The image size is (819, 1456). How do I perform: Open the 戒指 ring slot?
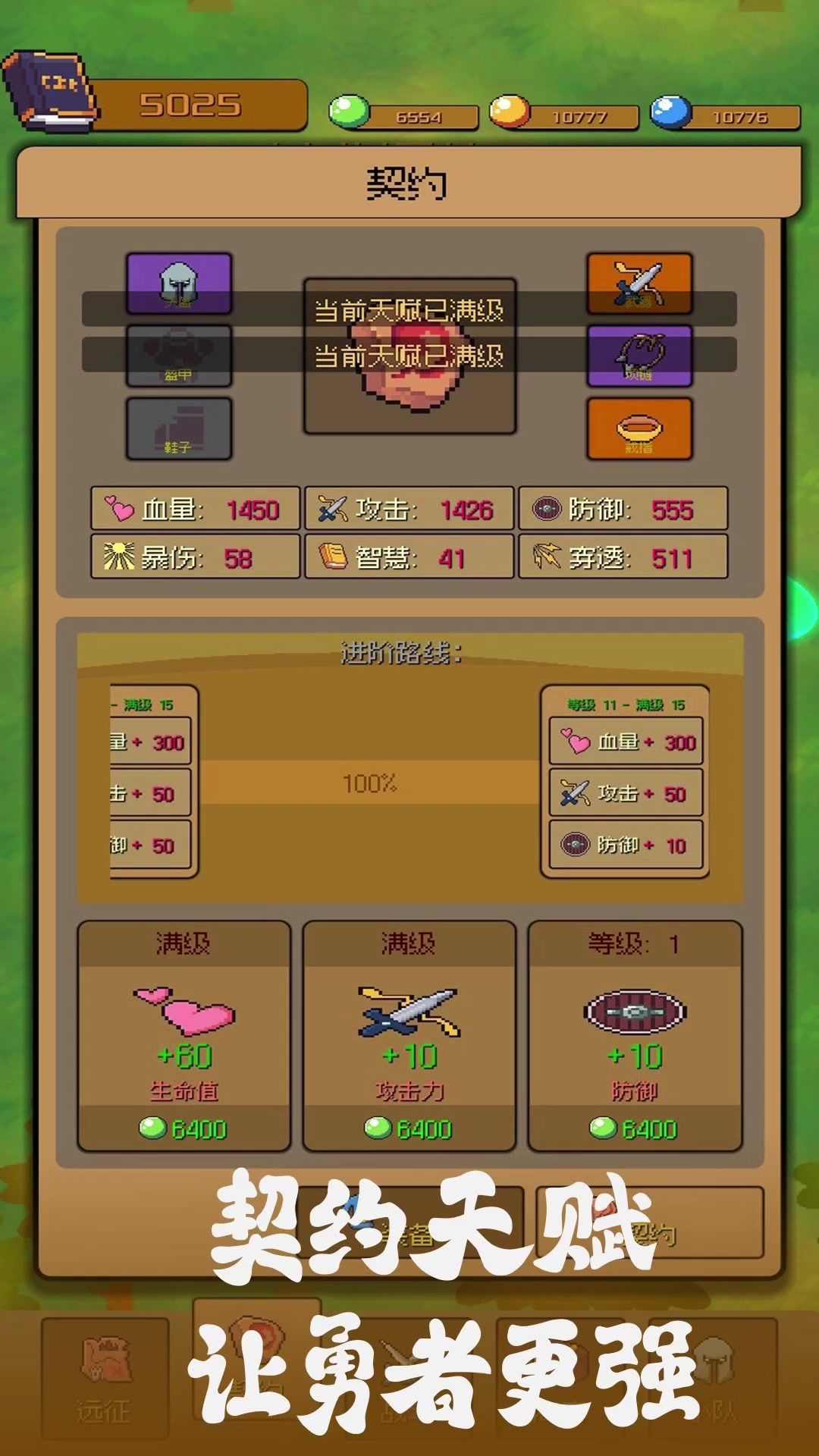[639, 428]
